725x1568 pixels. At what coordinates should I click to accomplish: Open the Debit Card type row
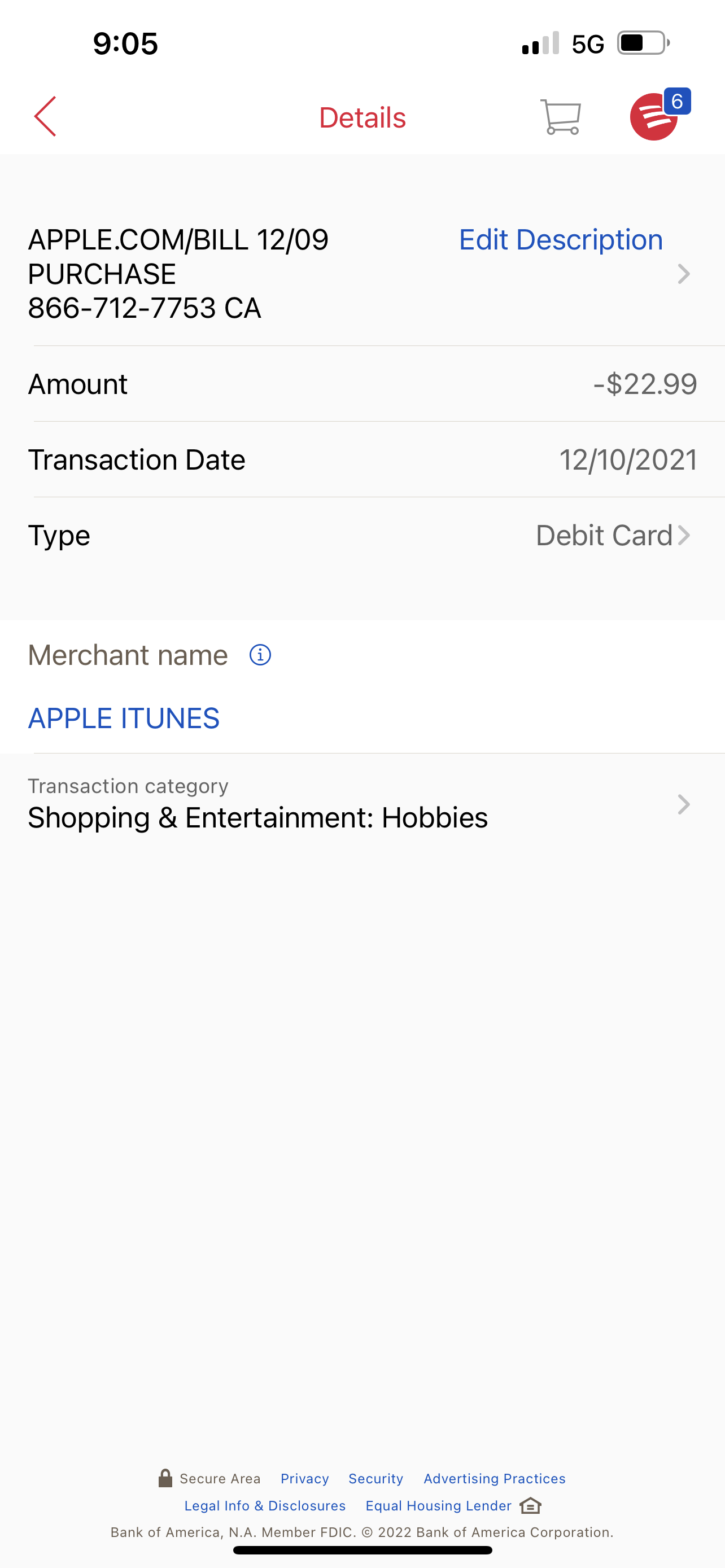tap(362, 535)
